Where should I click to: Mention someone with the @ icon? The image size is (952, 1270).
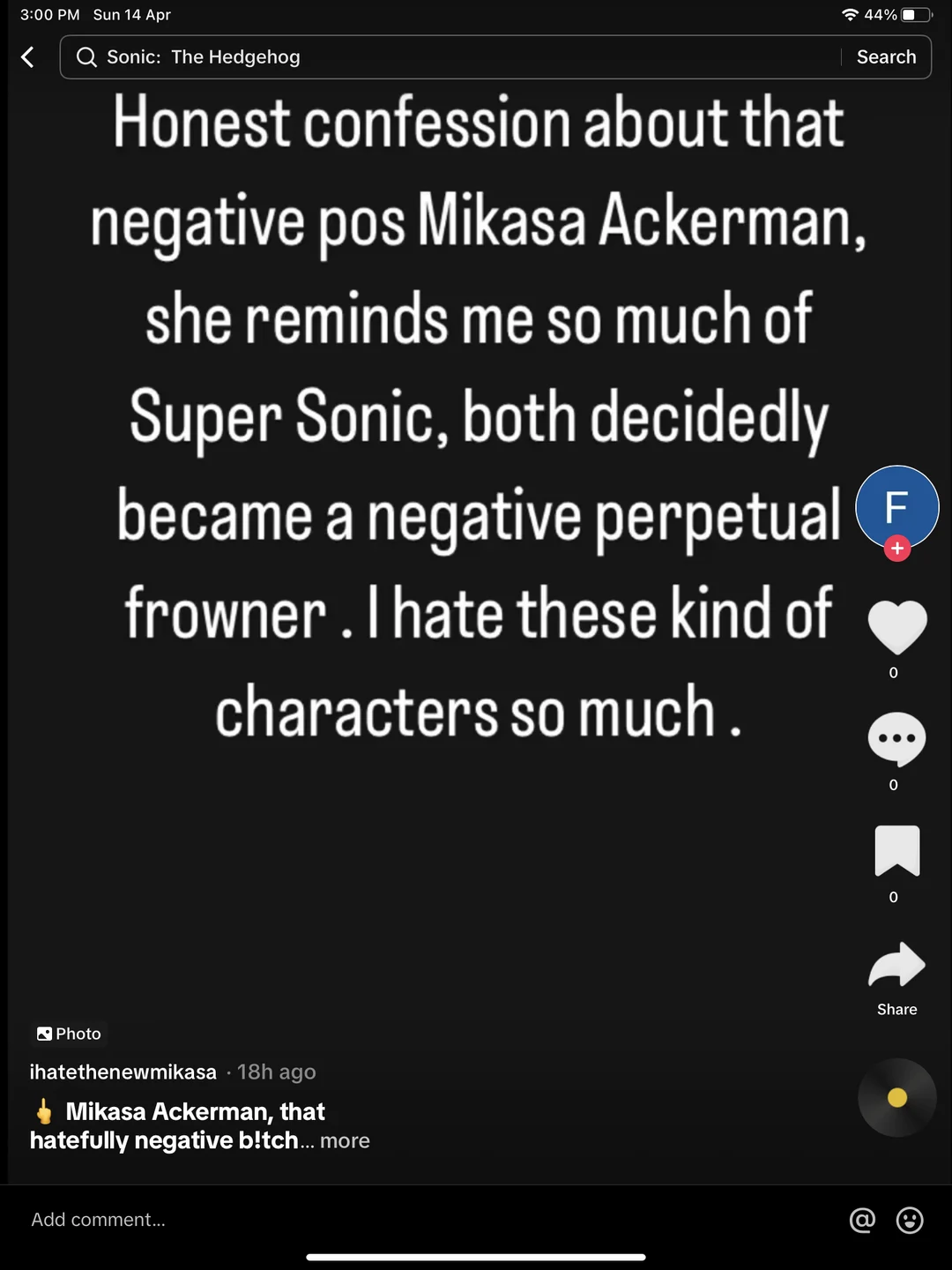click(x=861, y=1220)
